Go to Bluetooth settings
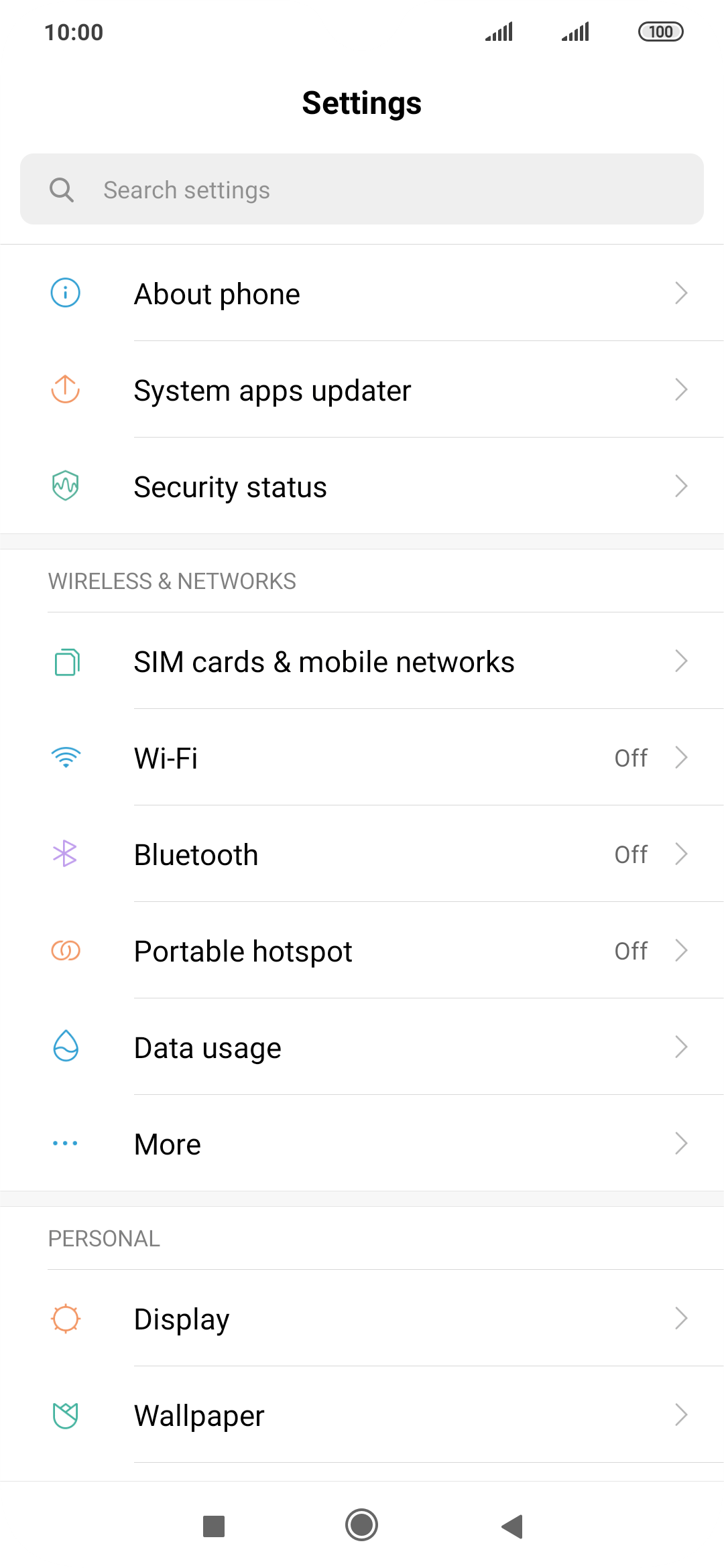This screenshot has height=1568, width=724. [x=362, y=854]
